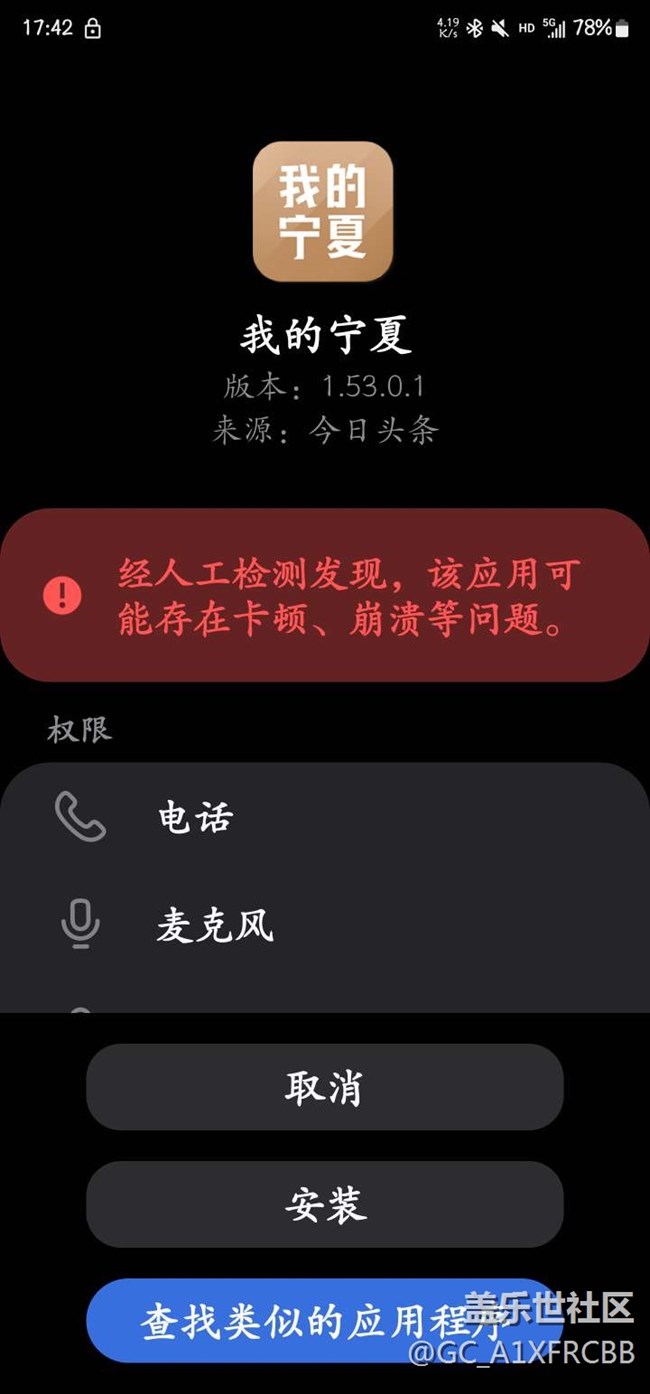Tap 取消 to cancel the installation
The height and width of the screenshot is (1394, 650).
[324, 1087]
